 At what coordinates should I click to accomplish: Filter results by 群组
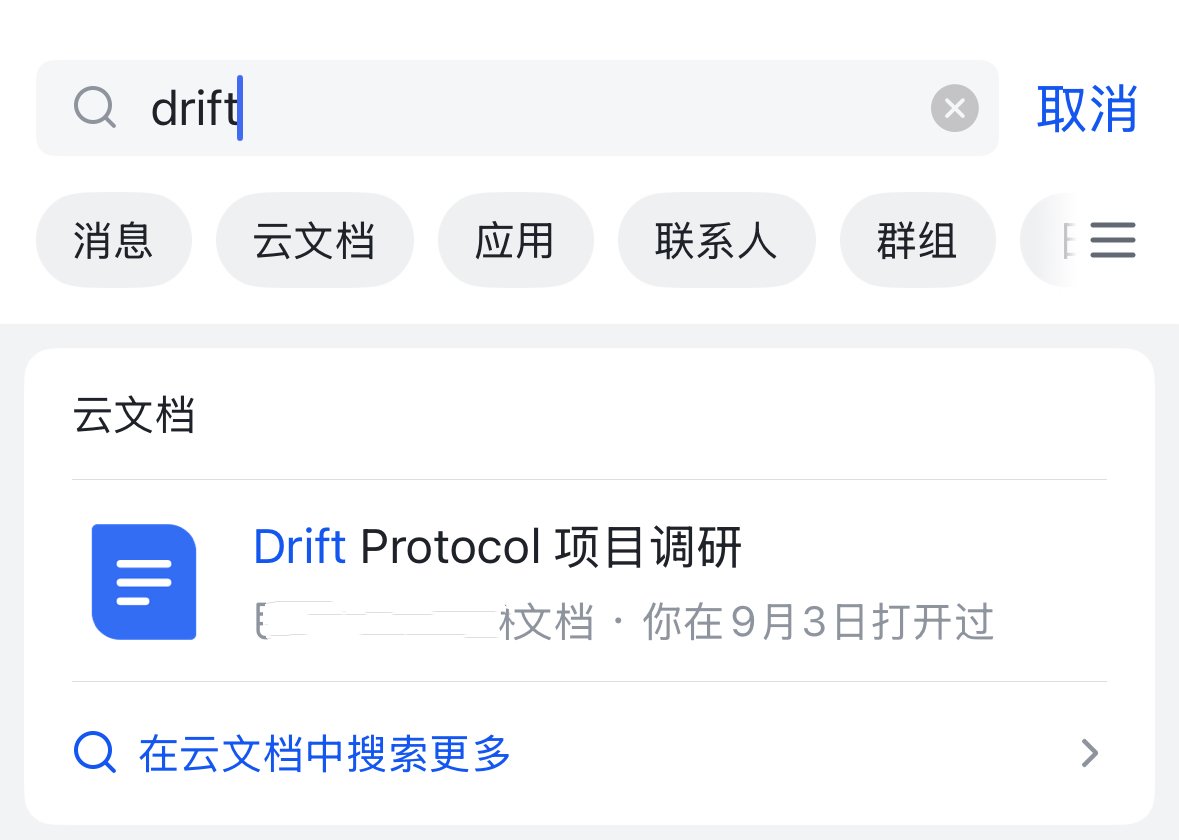tap(917, 241)
